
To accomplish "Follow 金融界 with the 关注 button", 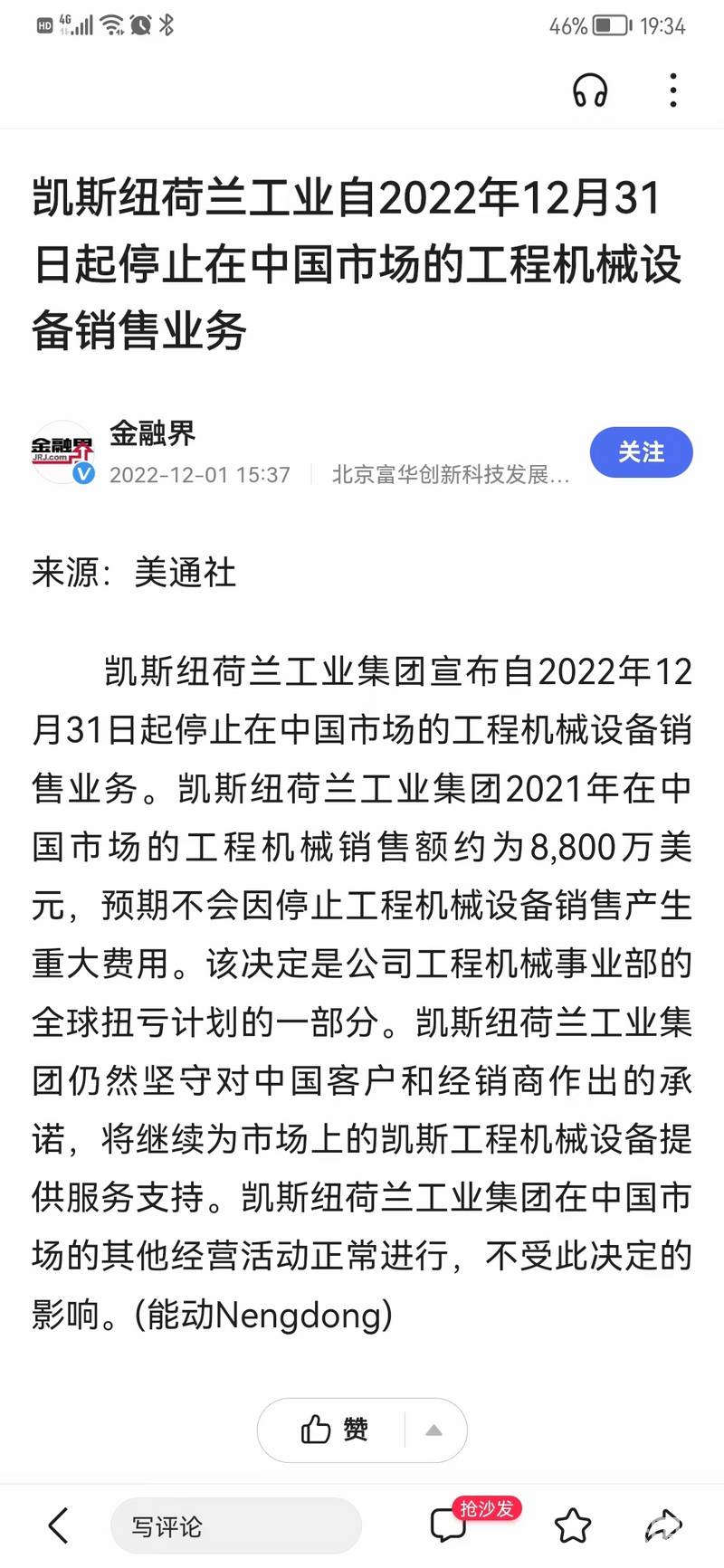I will click(x=641, y=451).
